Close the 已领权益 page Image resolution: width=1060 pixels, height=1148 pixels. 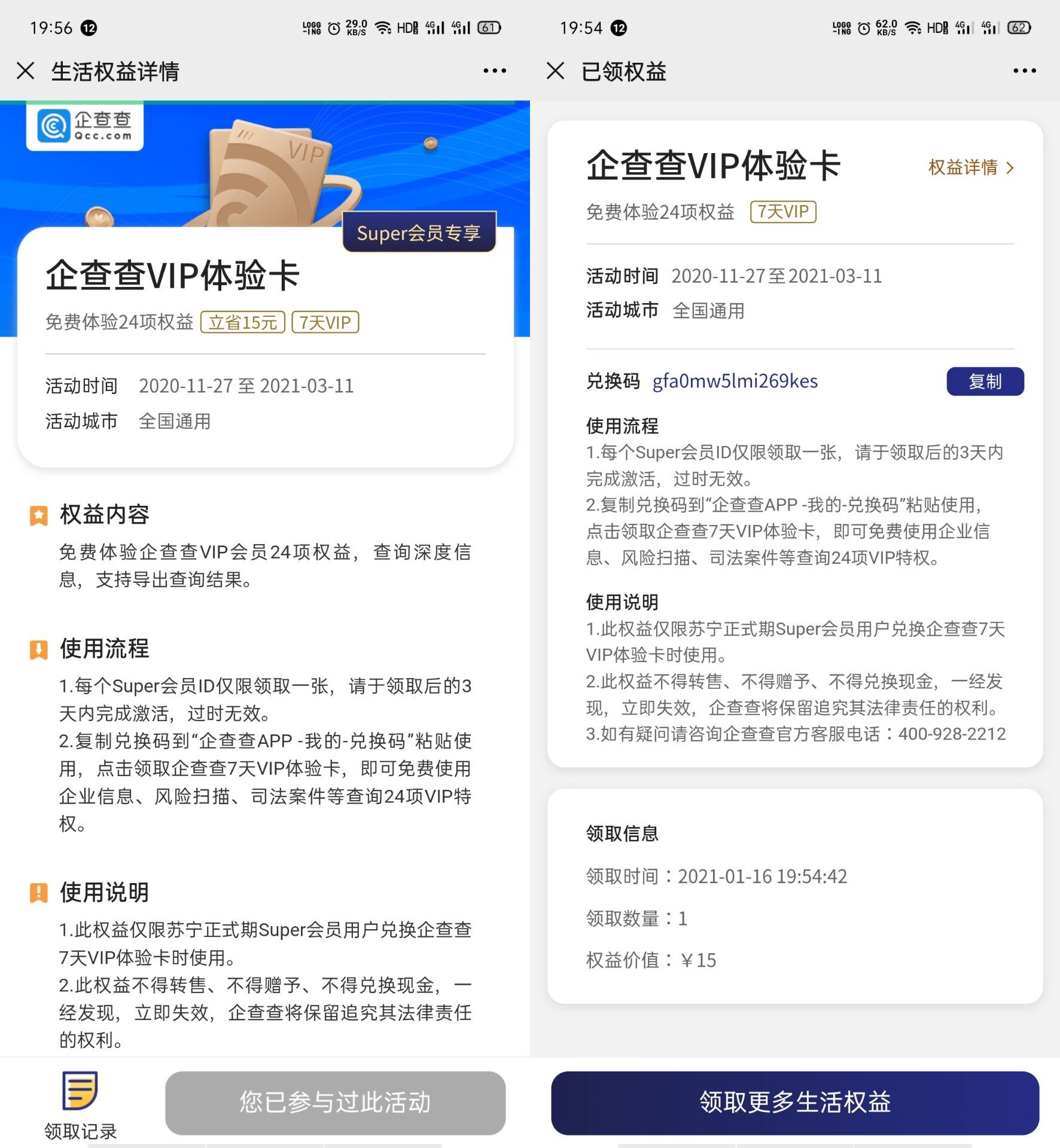555,71
